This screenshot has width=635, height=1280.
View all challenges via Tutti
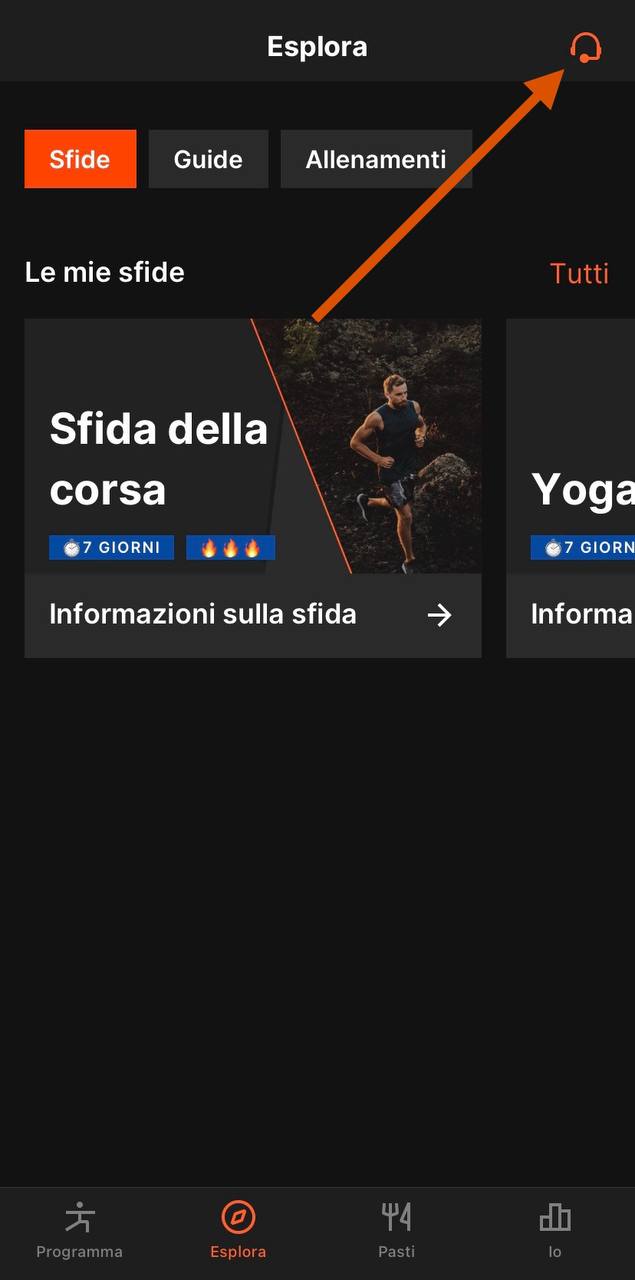(579, 273)
